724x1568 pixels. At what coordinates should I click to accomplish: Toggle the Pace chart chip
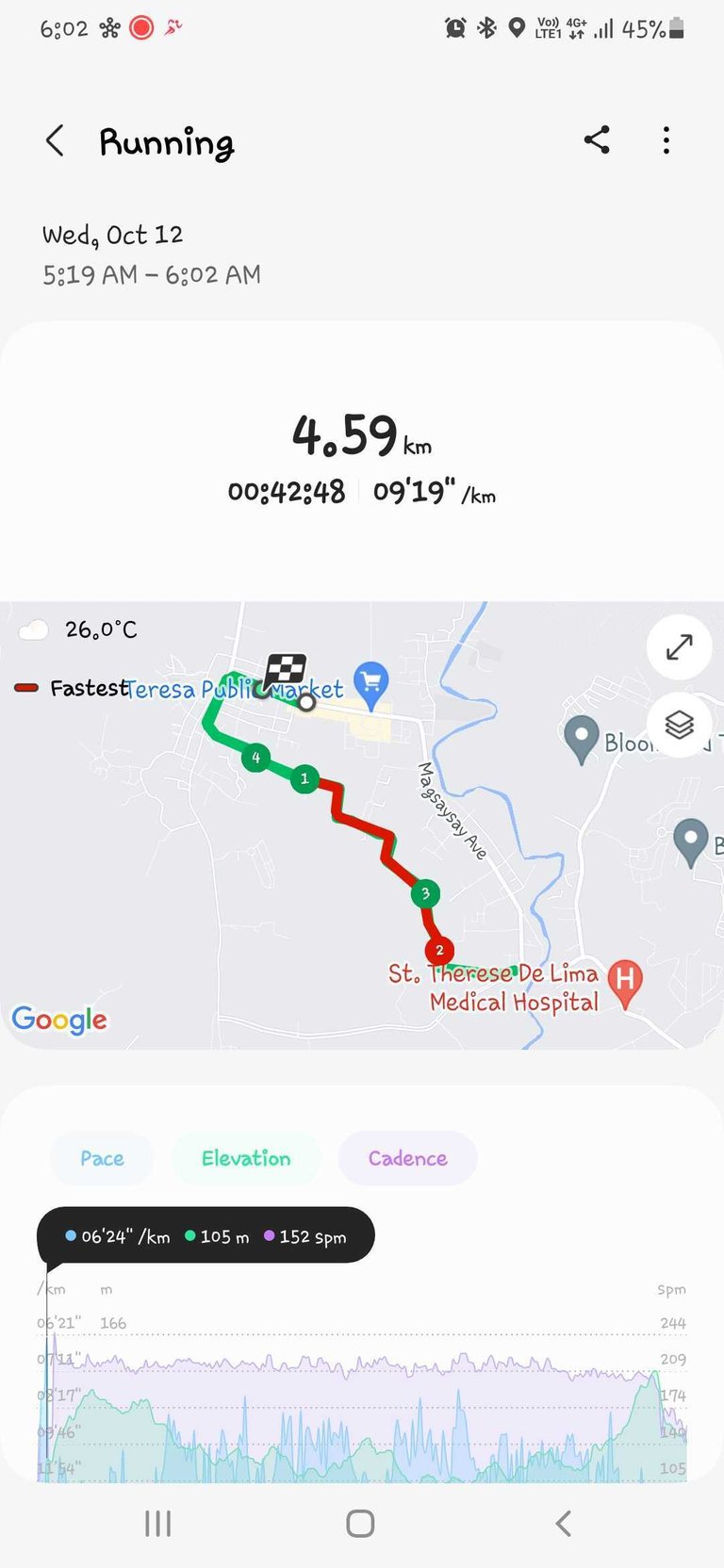click(x=102, y=1158)
